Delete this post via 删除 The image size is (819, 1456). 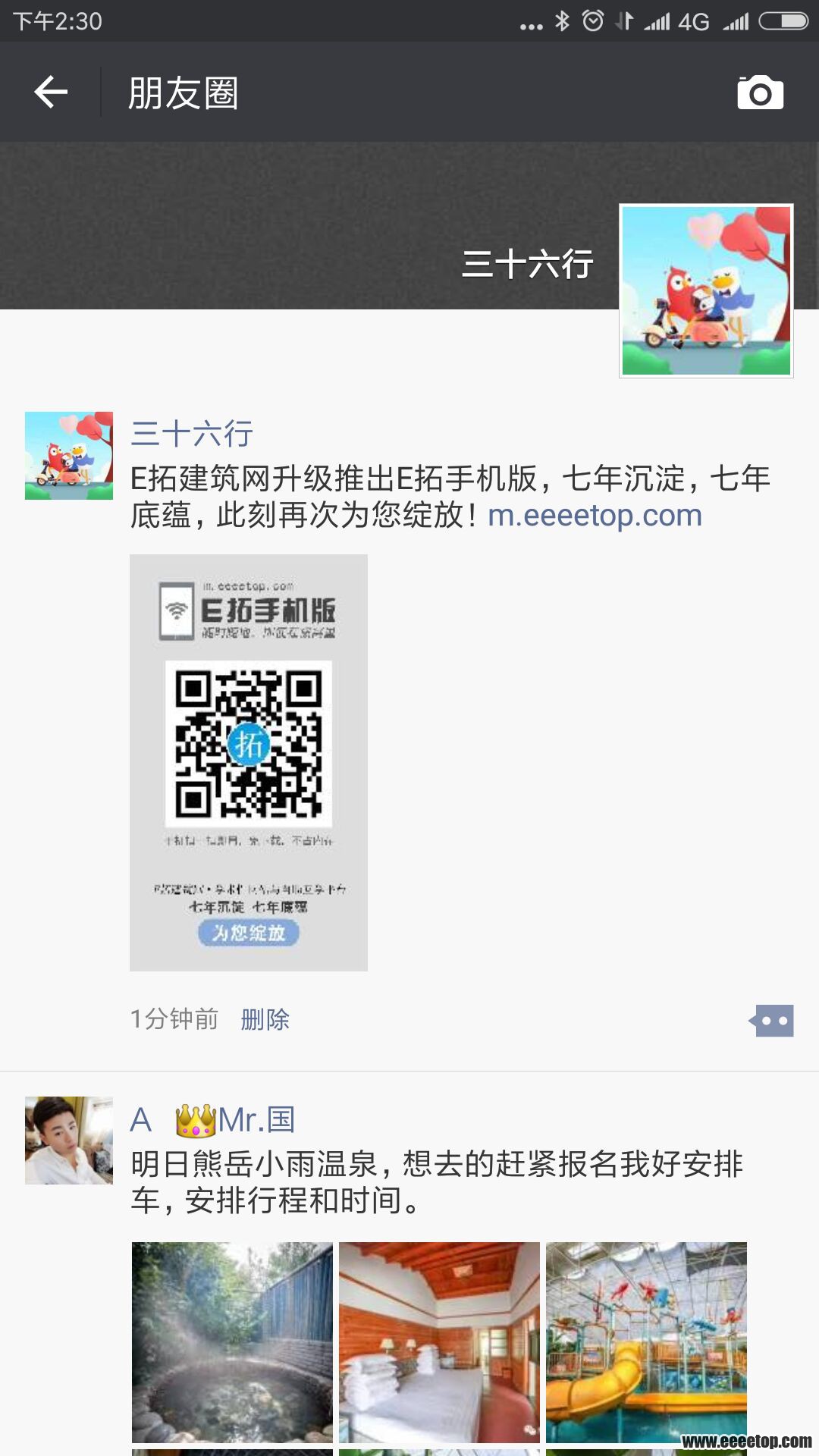coord(265,1019)
